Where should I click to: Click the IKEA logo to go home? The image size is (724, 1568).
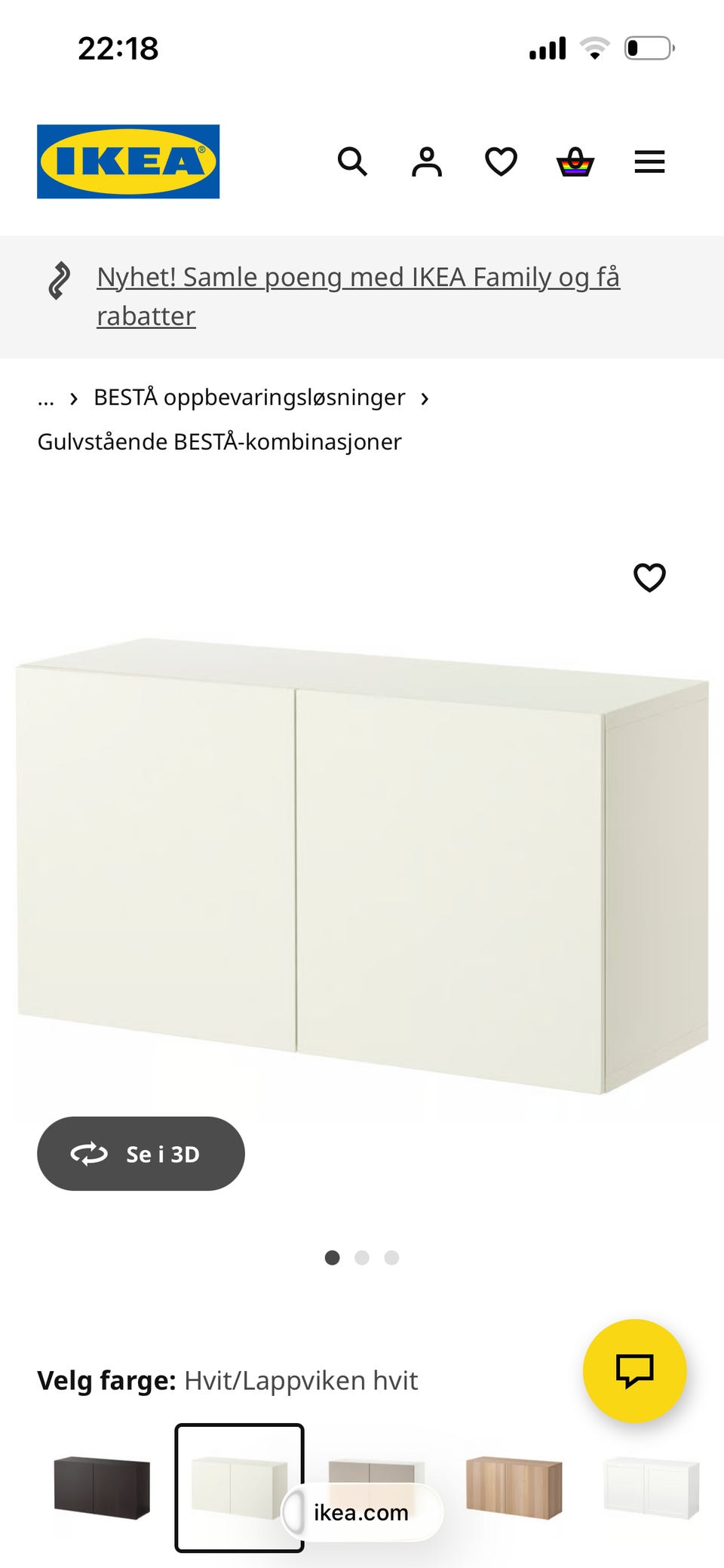click(128, 161)
